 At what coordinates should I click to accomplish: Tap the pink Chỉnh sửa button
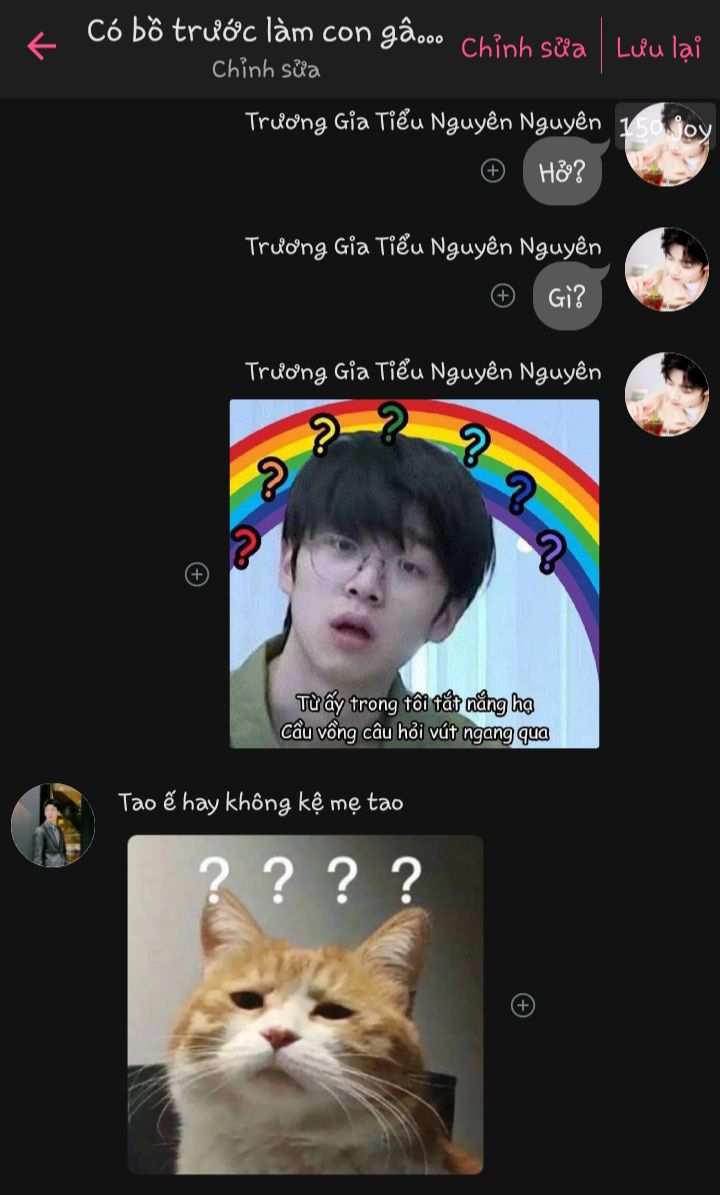pyautogui.click(x=523, y=48)
